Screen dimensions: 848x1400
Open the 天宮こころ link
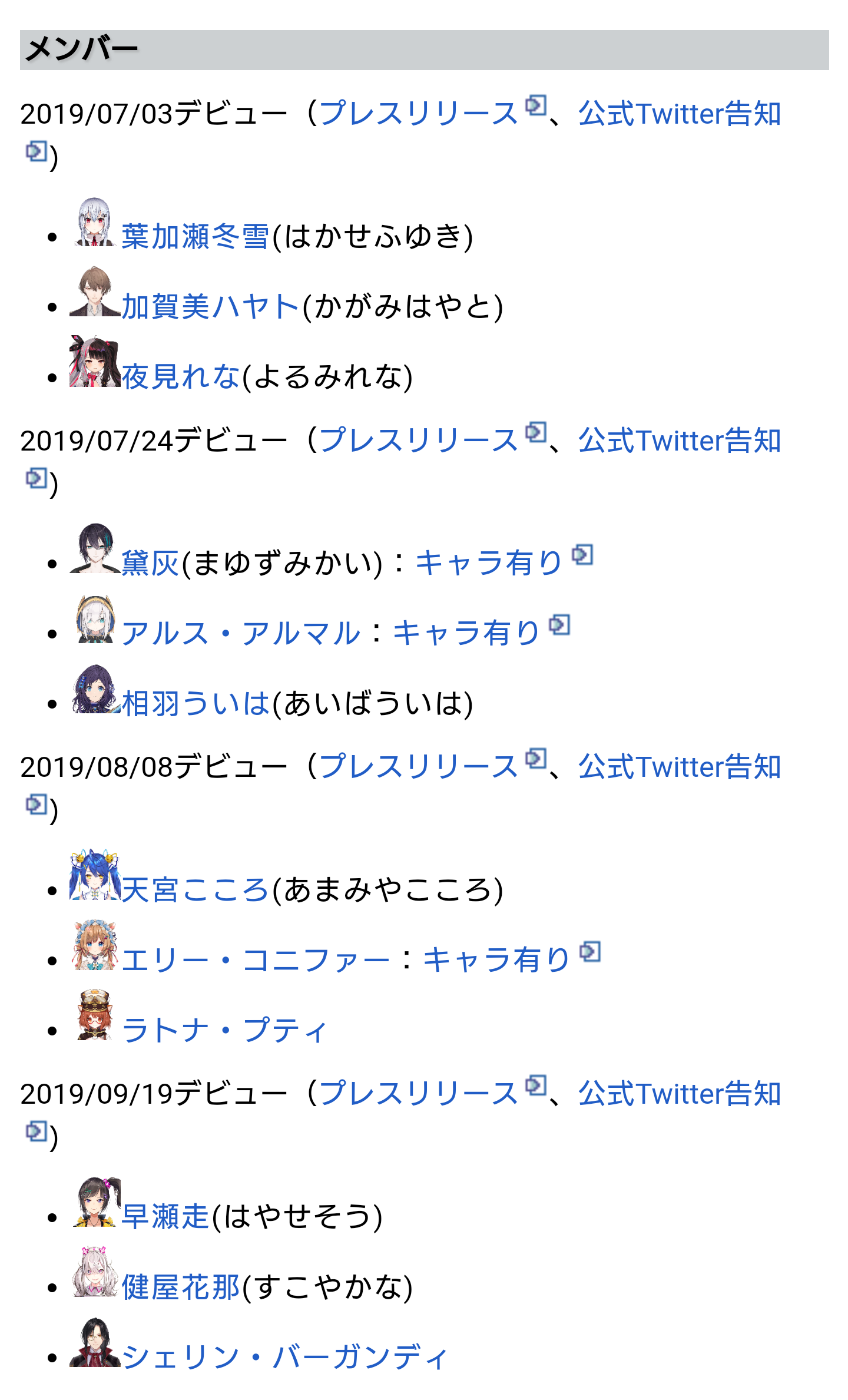(196, 890)
